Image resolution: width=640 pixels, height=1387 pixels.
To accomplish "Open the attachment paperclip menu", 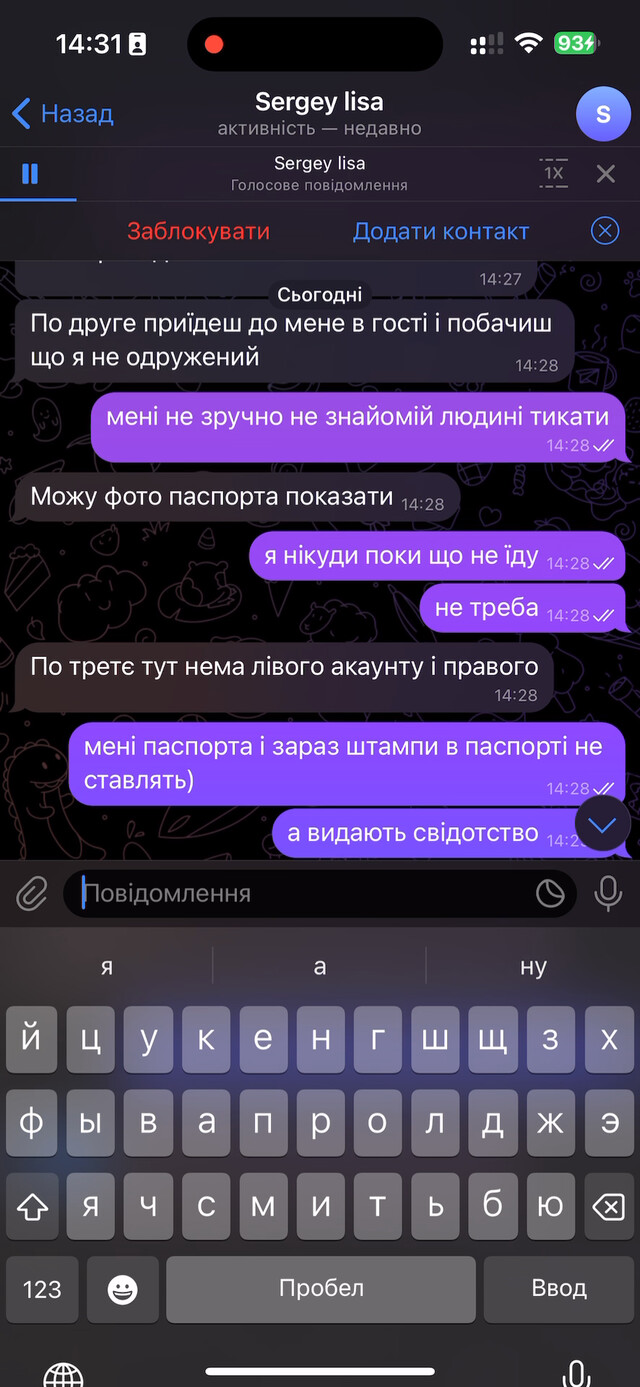I will tap(32, 893).
